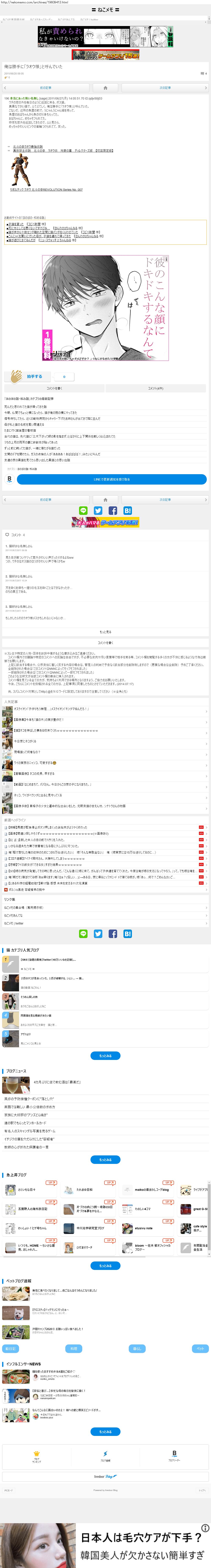
Task: Open コメントを書く tab under the article
Action: 54,388
